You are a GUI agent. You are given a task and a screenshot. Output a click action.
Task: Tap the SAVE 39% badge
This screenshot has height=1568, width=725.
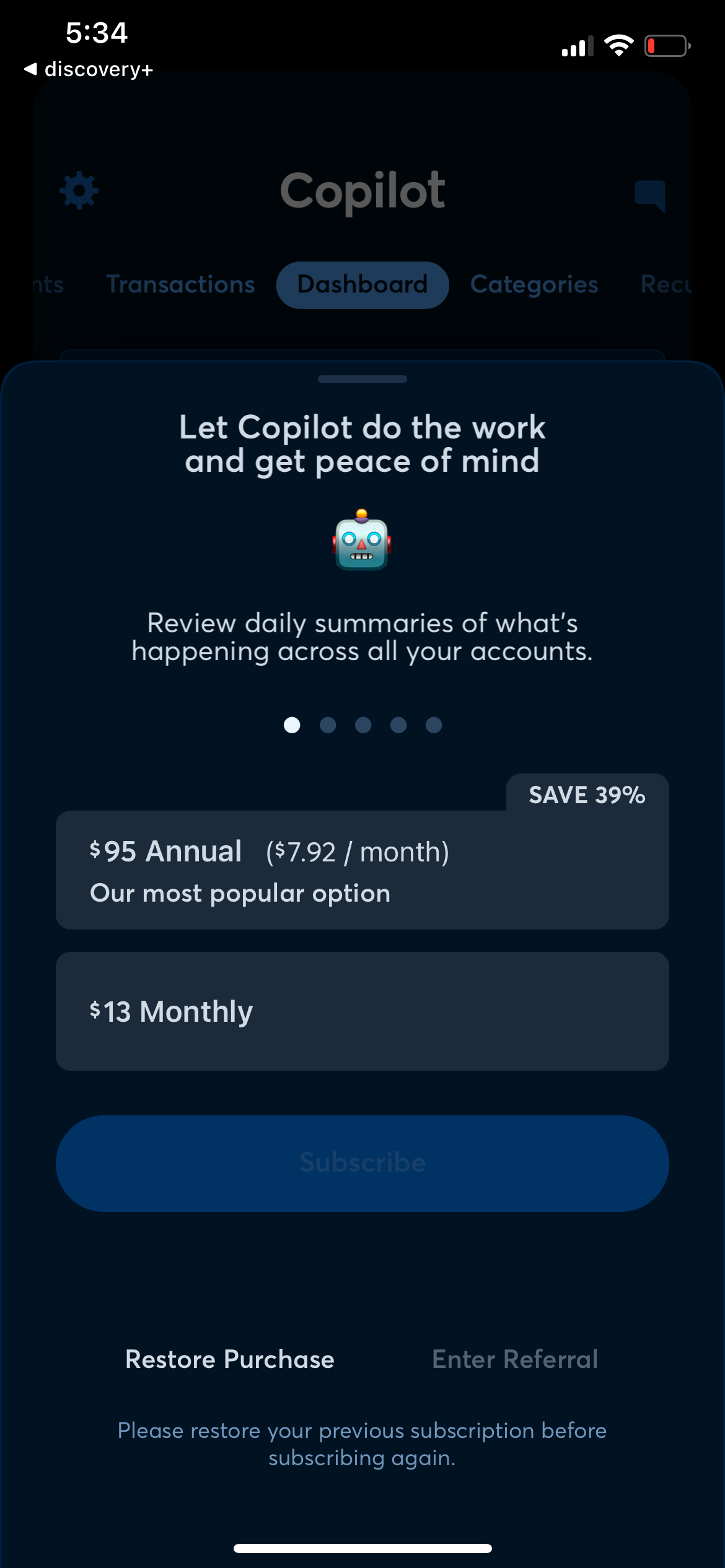586,795
